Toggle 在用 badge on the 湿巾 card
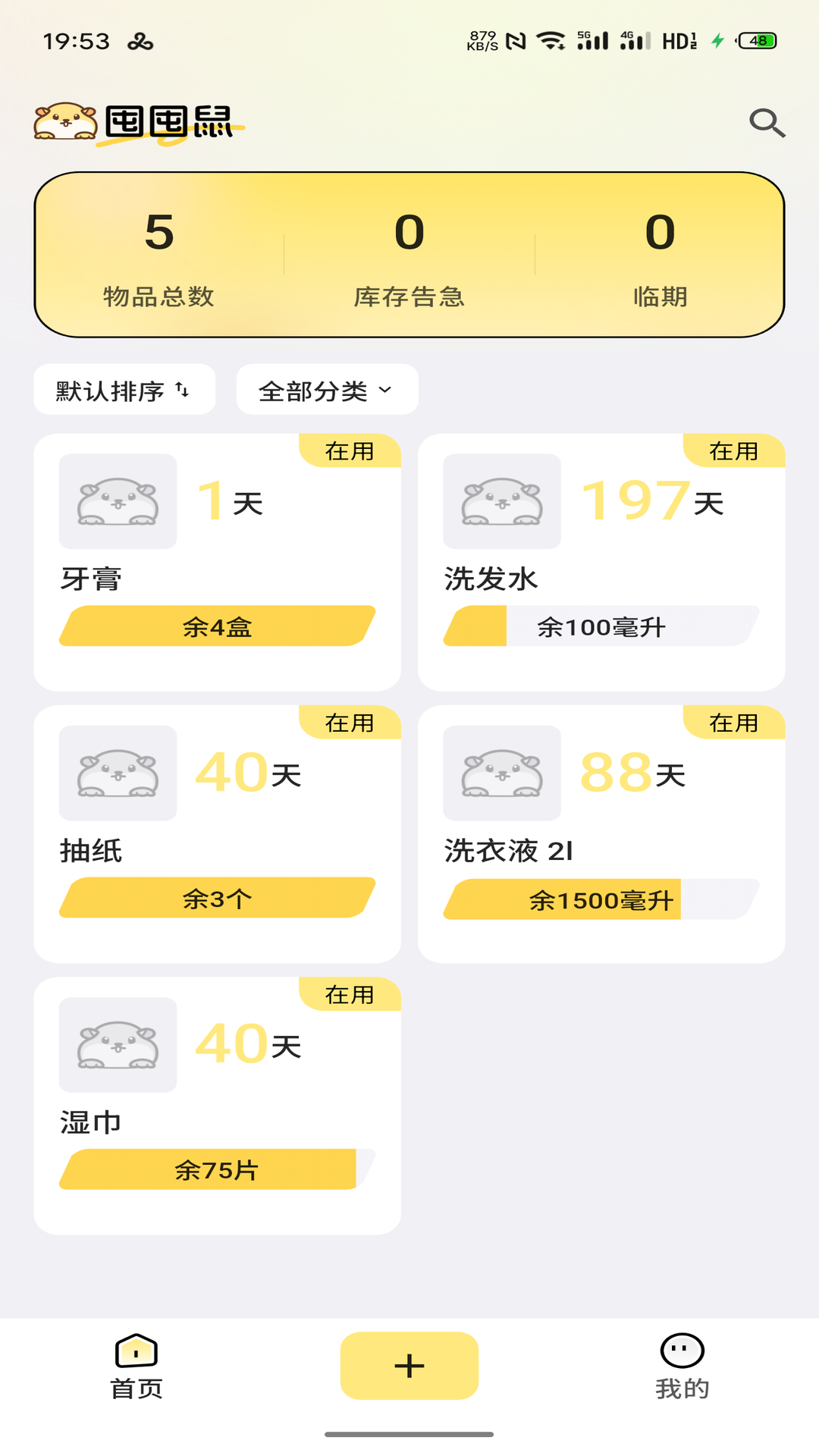The height and width of the screenshot is (1456, 819). (x=353, y=995)
